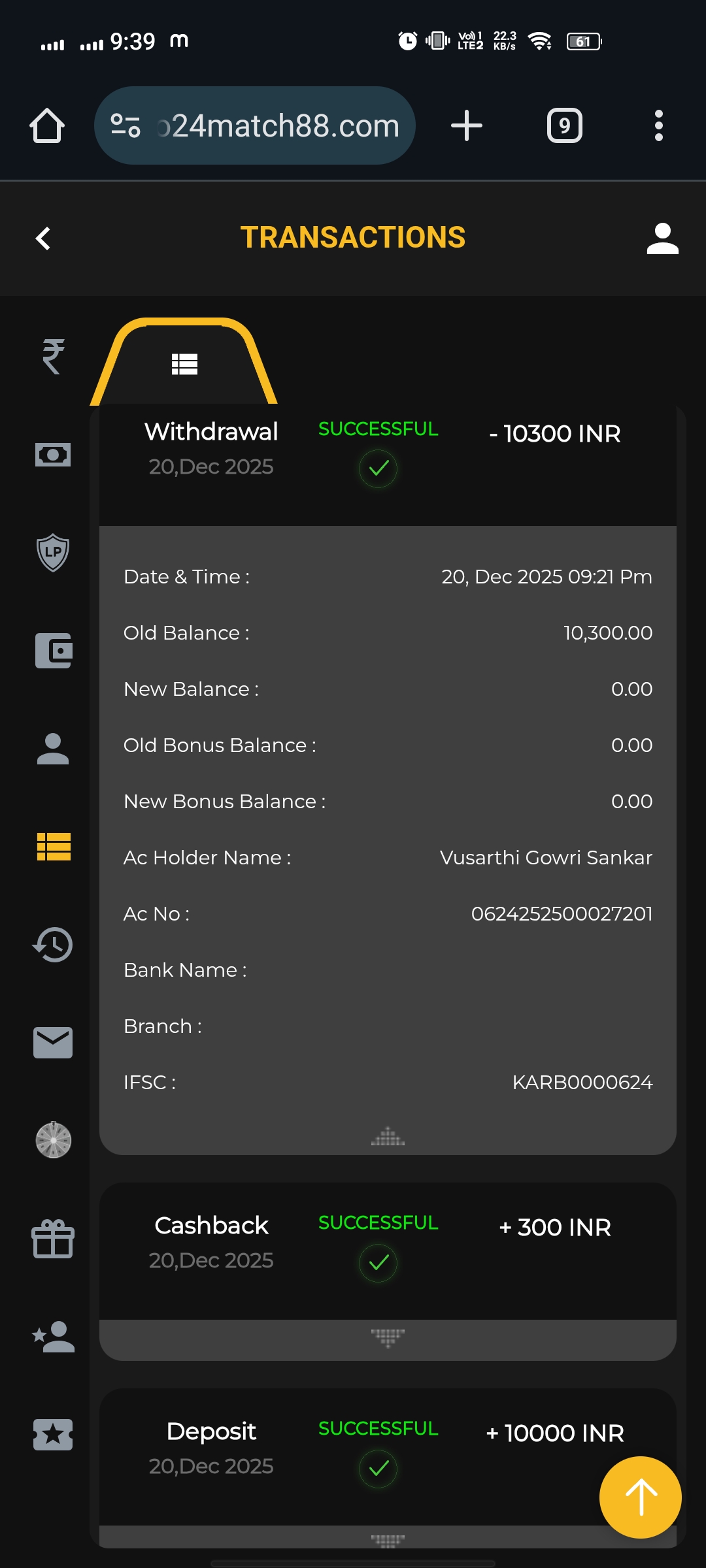Open the gift box sidebar icon
This screenshot has width=706, height=1568.
[53, 1239]
